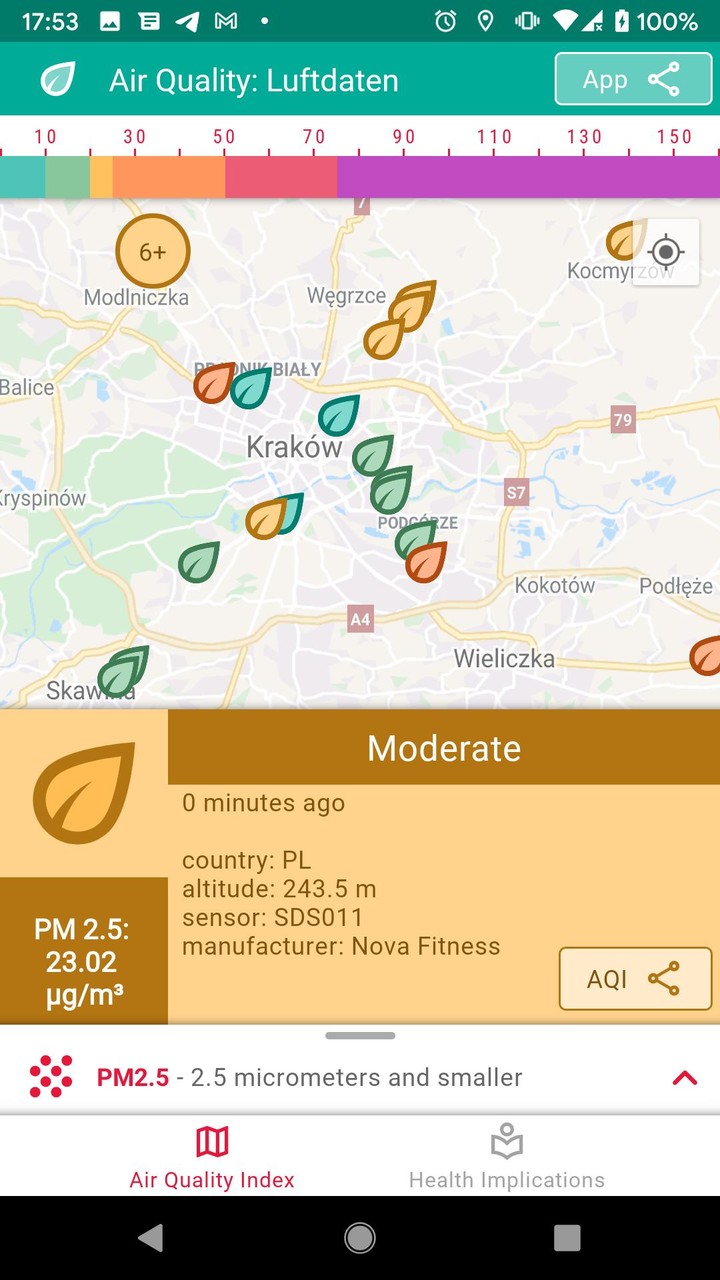The width and height of the screenshot is (720, 1280).
Task: Collapse the PM2.5 section with the chevron
Action: coord(684,1077)
